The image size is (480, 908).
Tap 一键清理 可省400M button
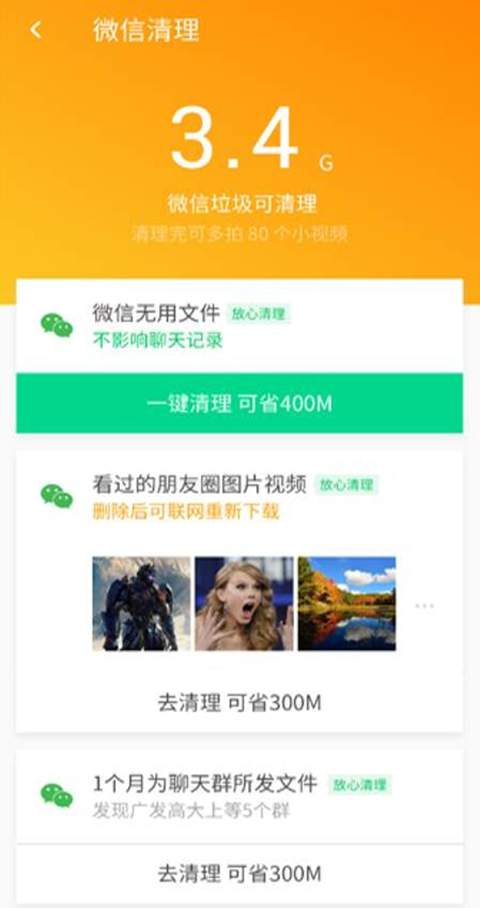[239, 404]
